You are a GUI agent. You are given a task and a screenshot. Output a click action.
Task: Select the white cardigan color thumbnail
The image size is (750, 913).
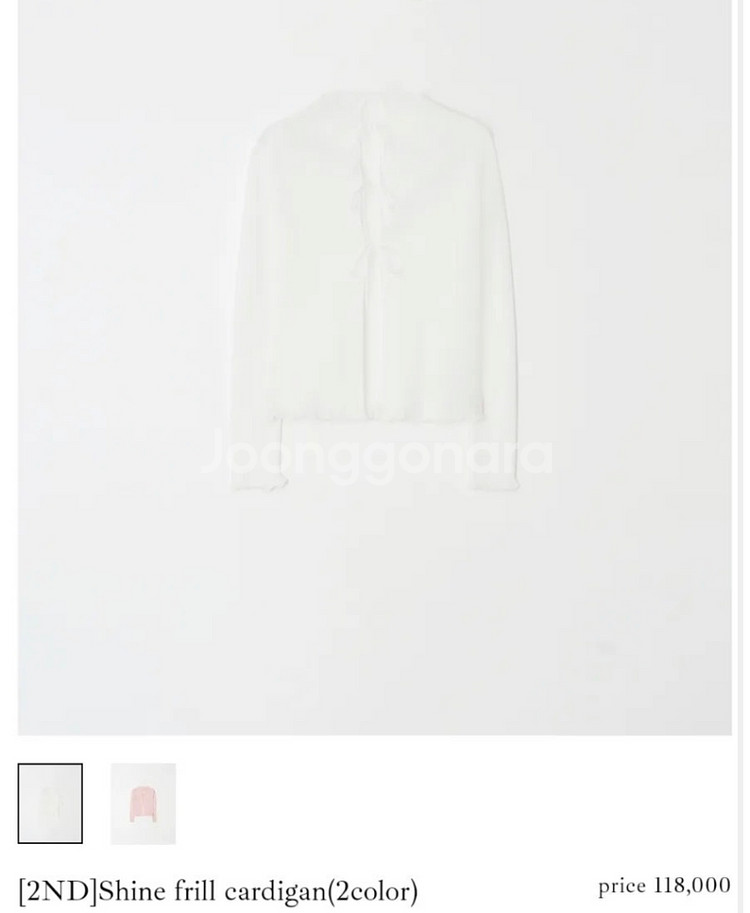pos(50,803)
